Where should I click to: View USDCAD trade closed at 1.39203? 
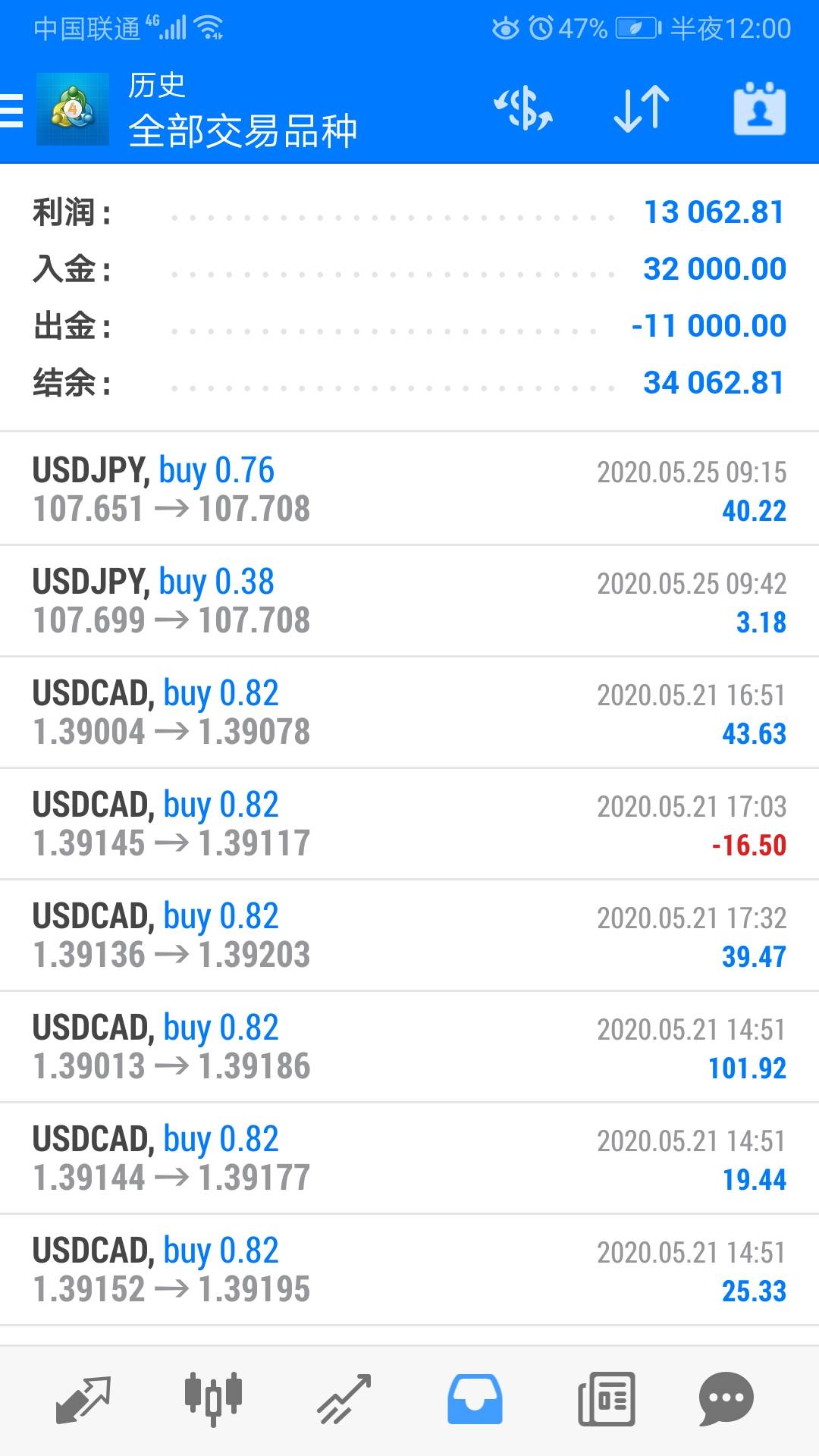(x=409, y=935)
